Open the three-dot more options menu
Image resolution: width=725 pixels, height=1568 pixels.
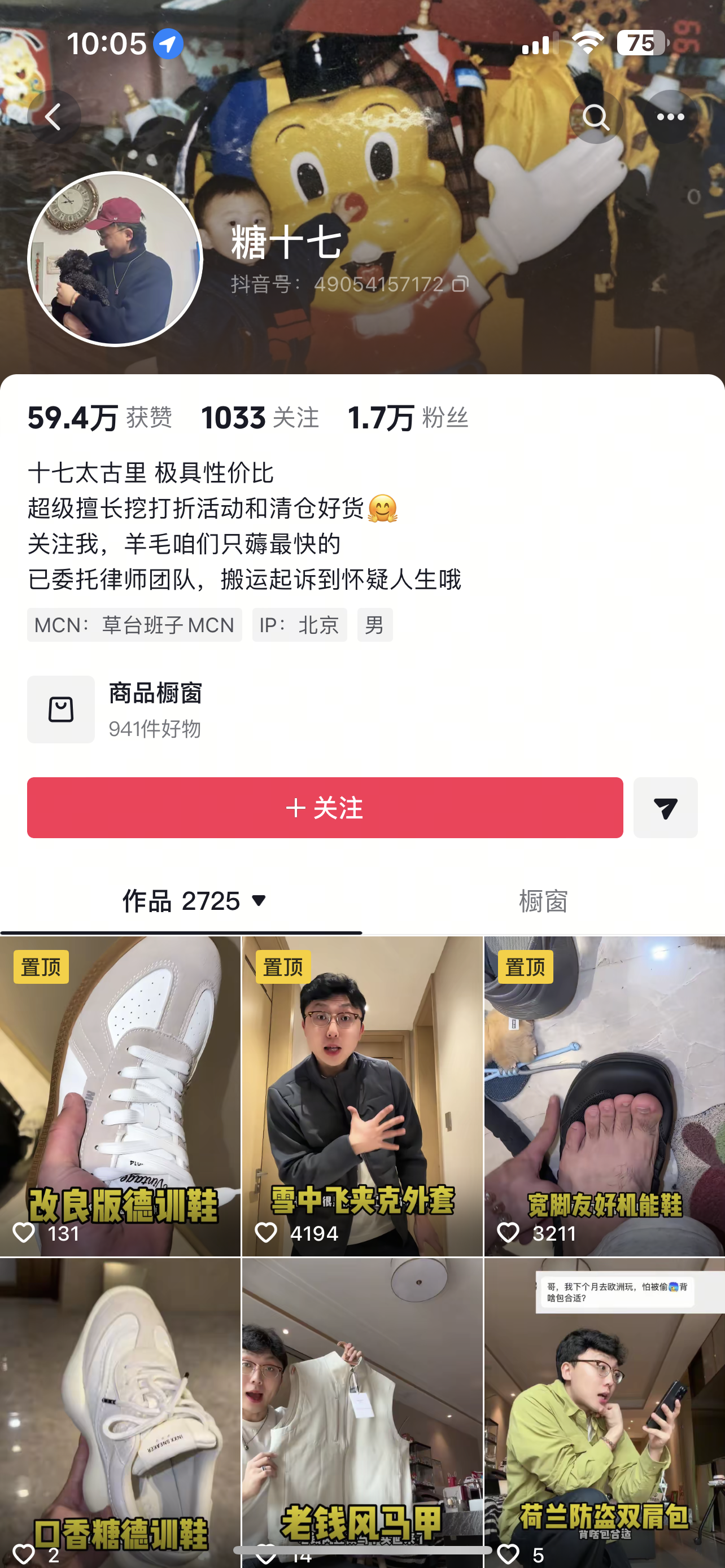(x=670, y=116)
